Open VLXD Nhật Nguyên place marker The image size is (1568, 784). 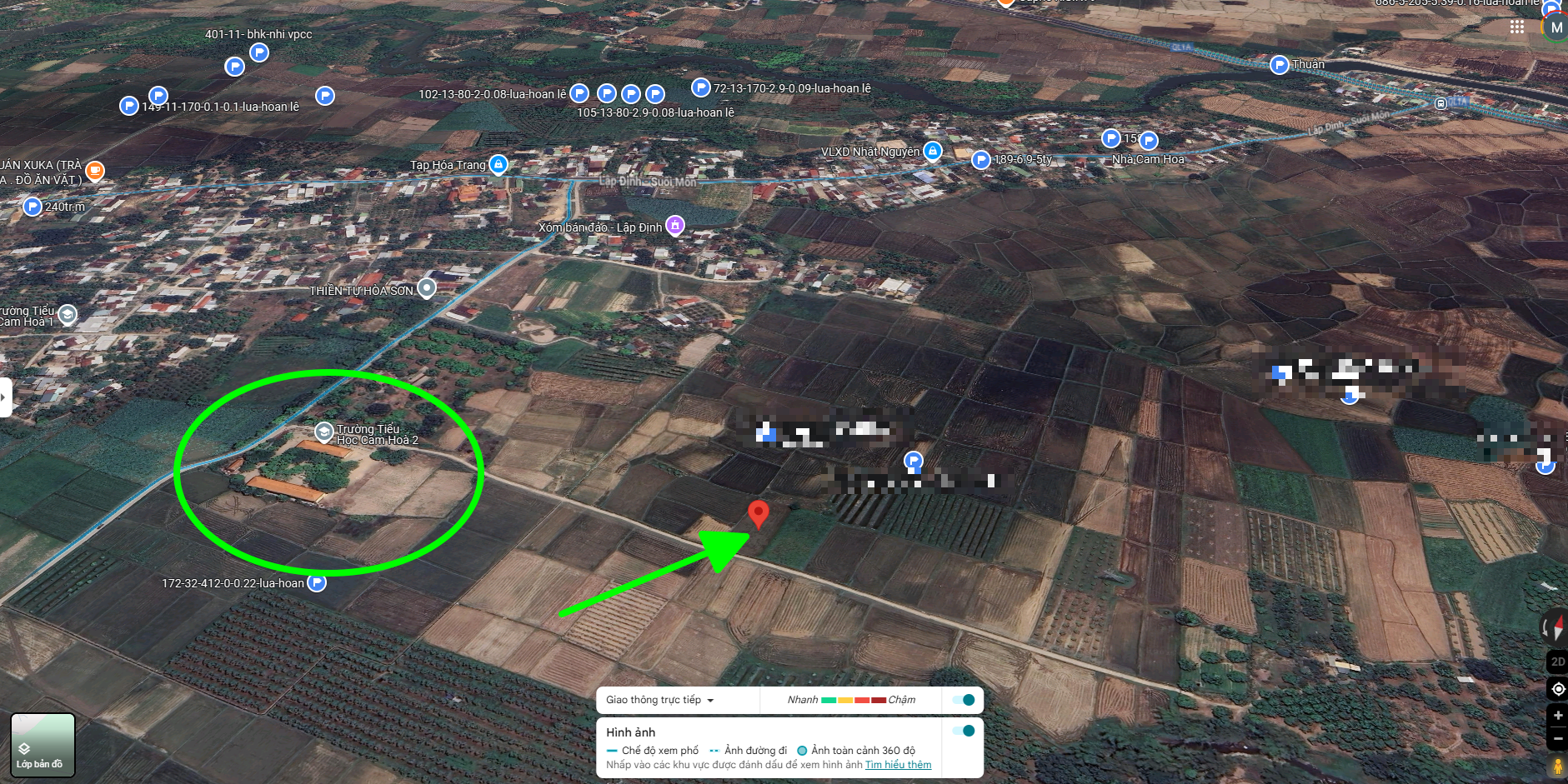click(933, 151)
